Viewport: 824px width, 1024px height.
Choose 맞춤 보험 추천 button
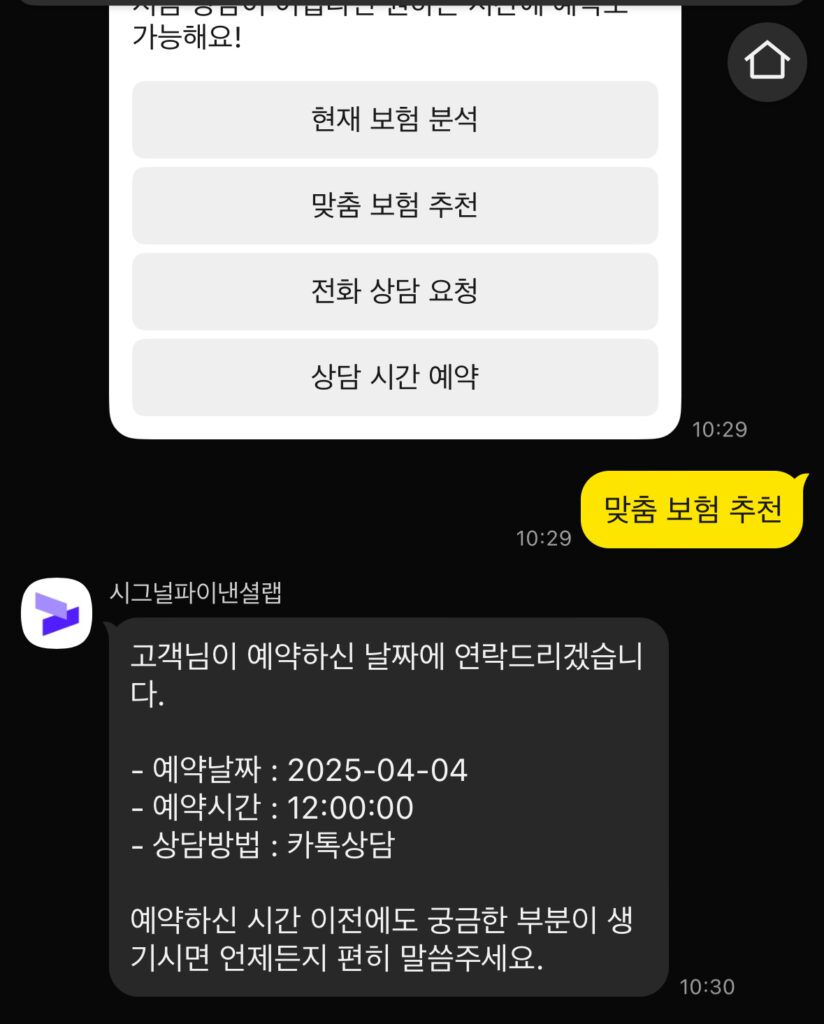(395, 206)
